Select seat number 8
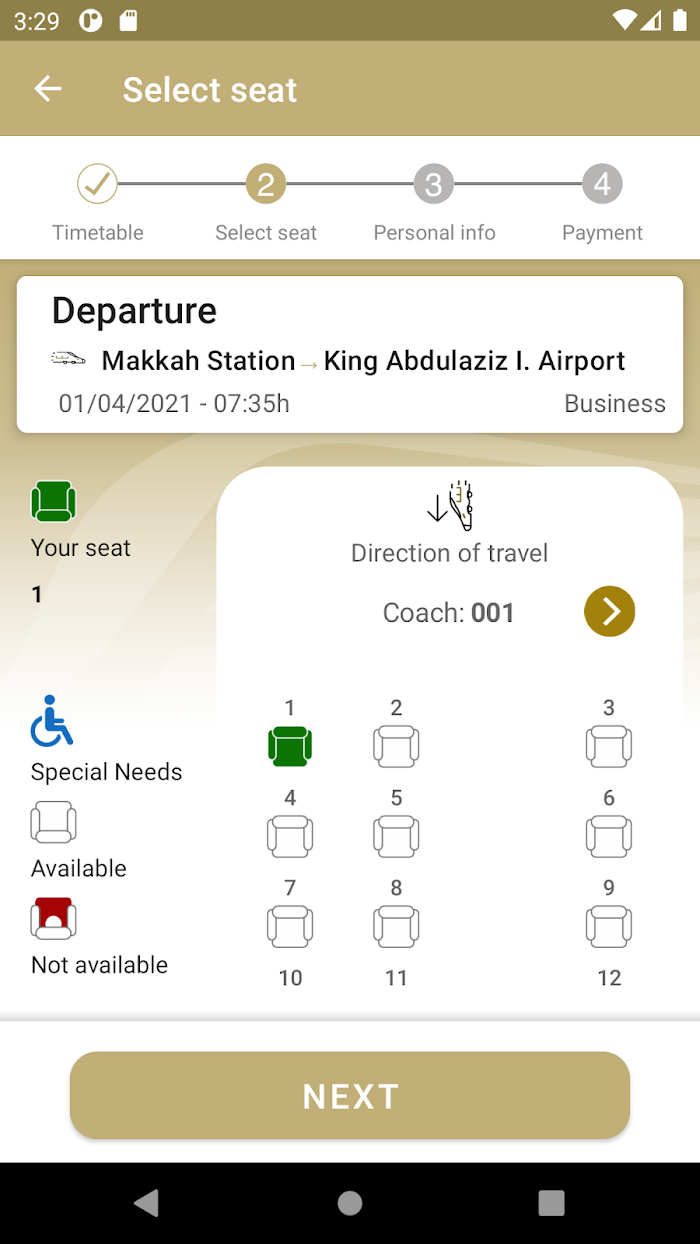The image size is (700, 1244). (x=396, y=926)
